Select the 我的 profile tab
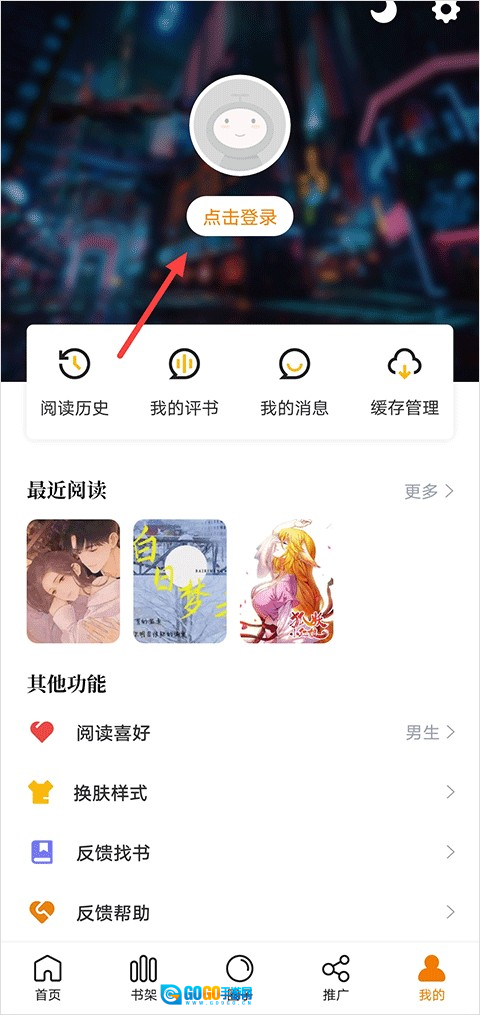The width and height of the screenshot is (480, 1015). click(431, 977)
